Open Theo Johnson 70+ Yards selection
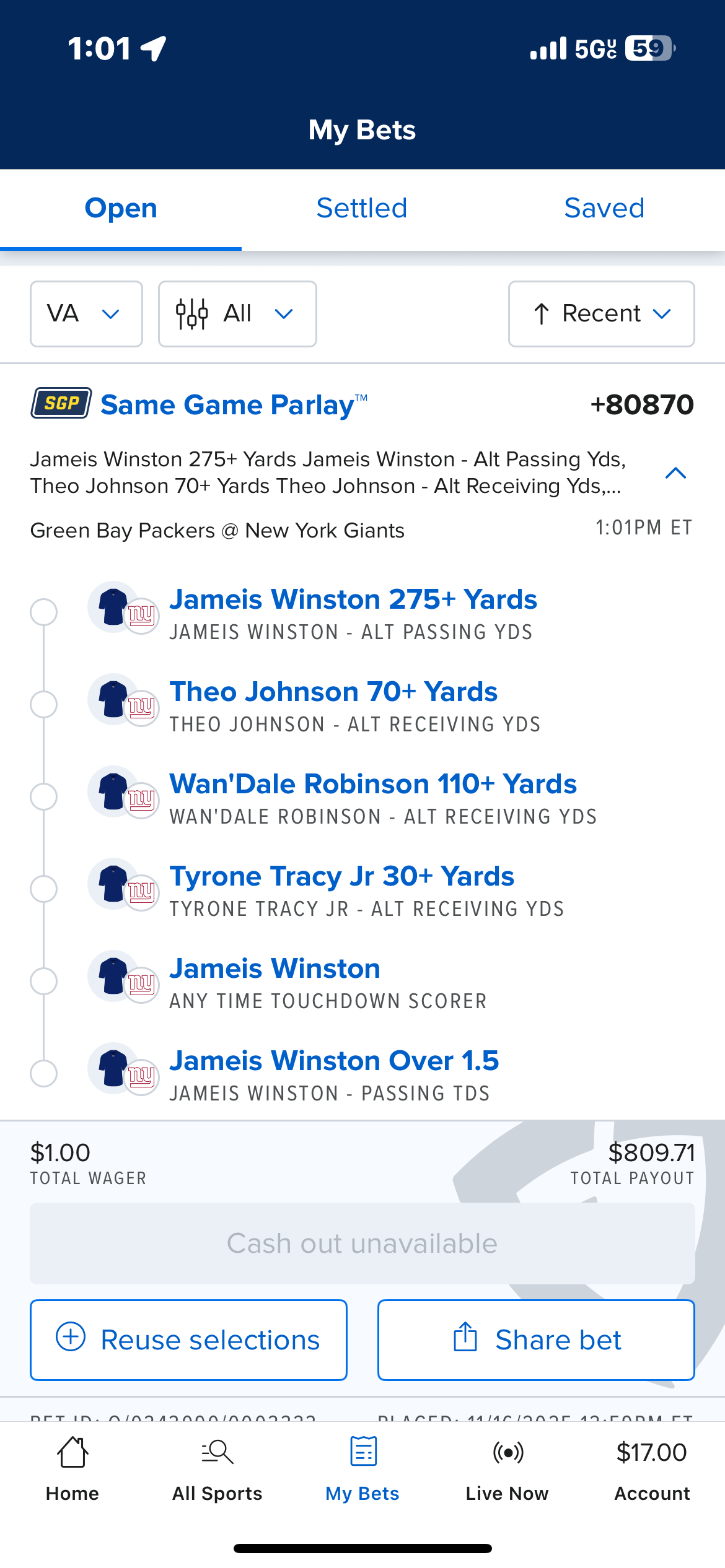 pos(333,692)
